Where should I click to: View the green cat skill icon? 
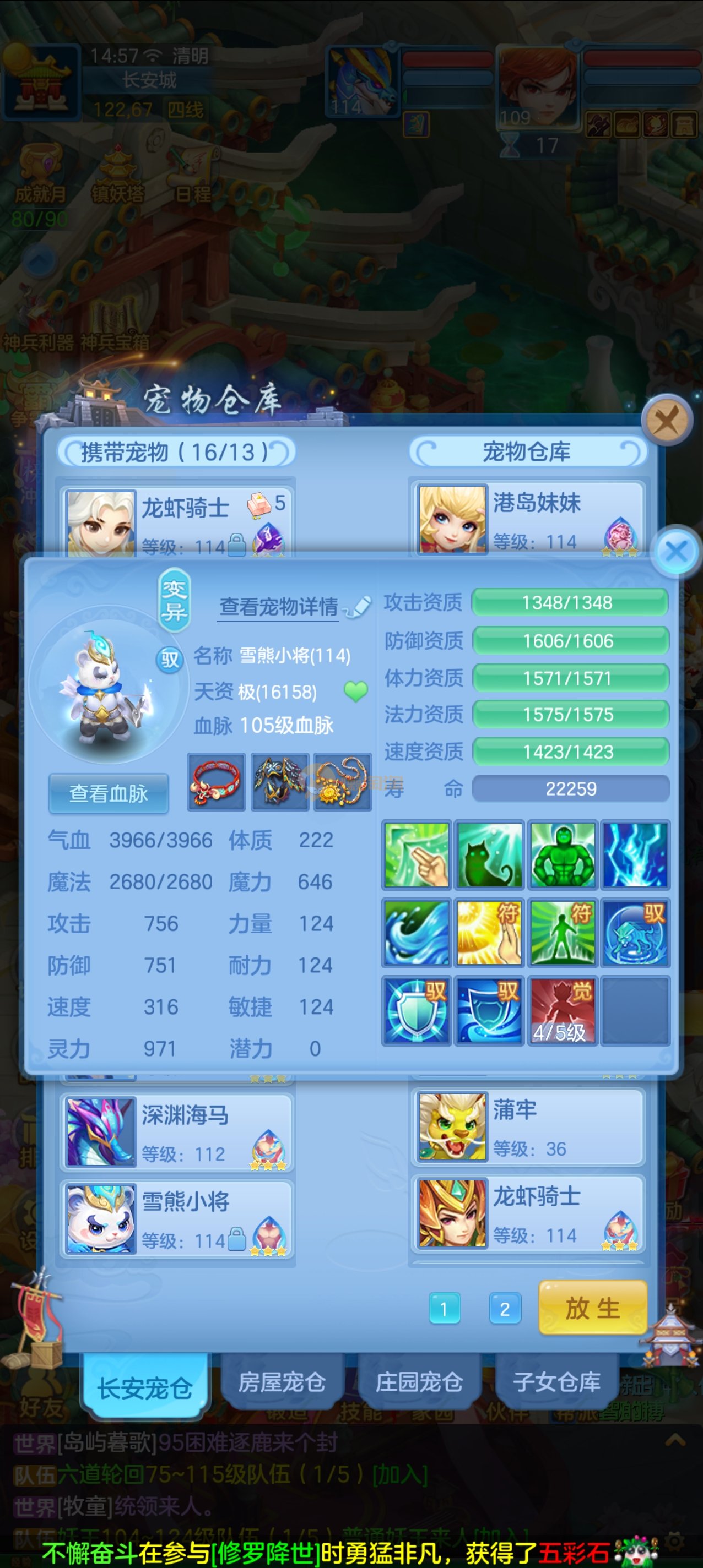[489, 854]
